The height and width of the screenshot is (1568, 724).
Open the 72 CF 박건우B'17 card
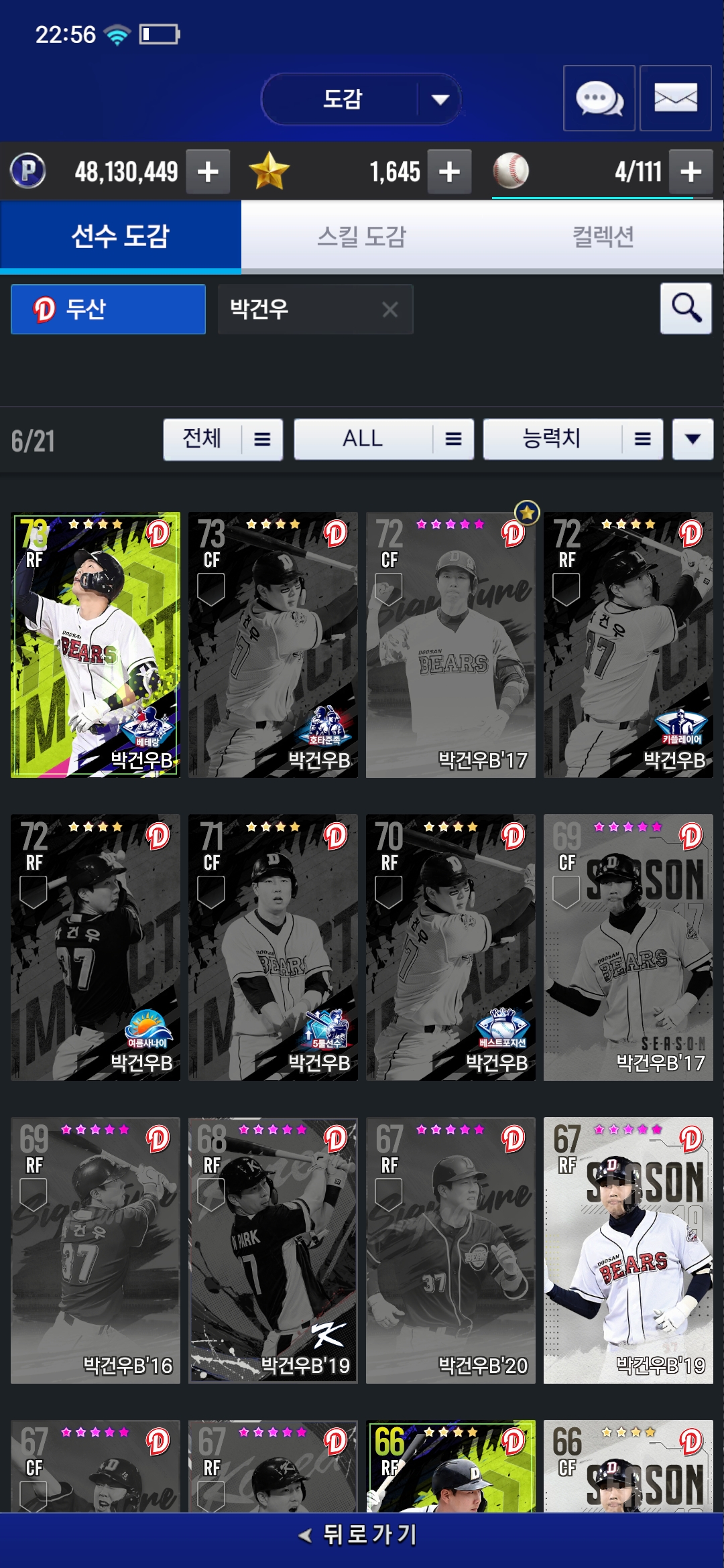point(450,645)
